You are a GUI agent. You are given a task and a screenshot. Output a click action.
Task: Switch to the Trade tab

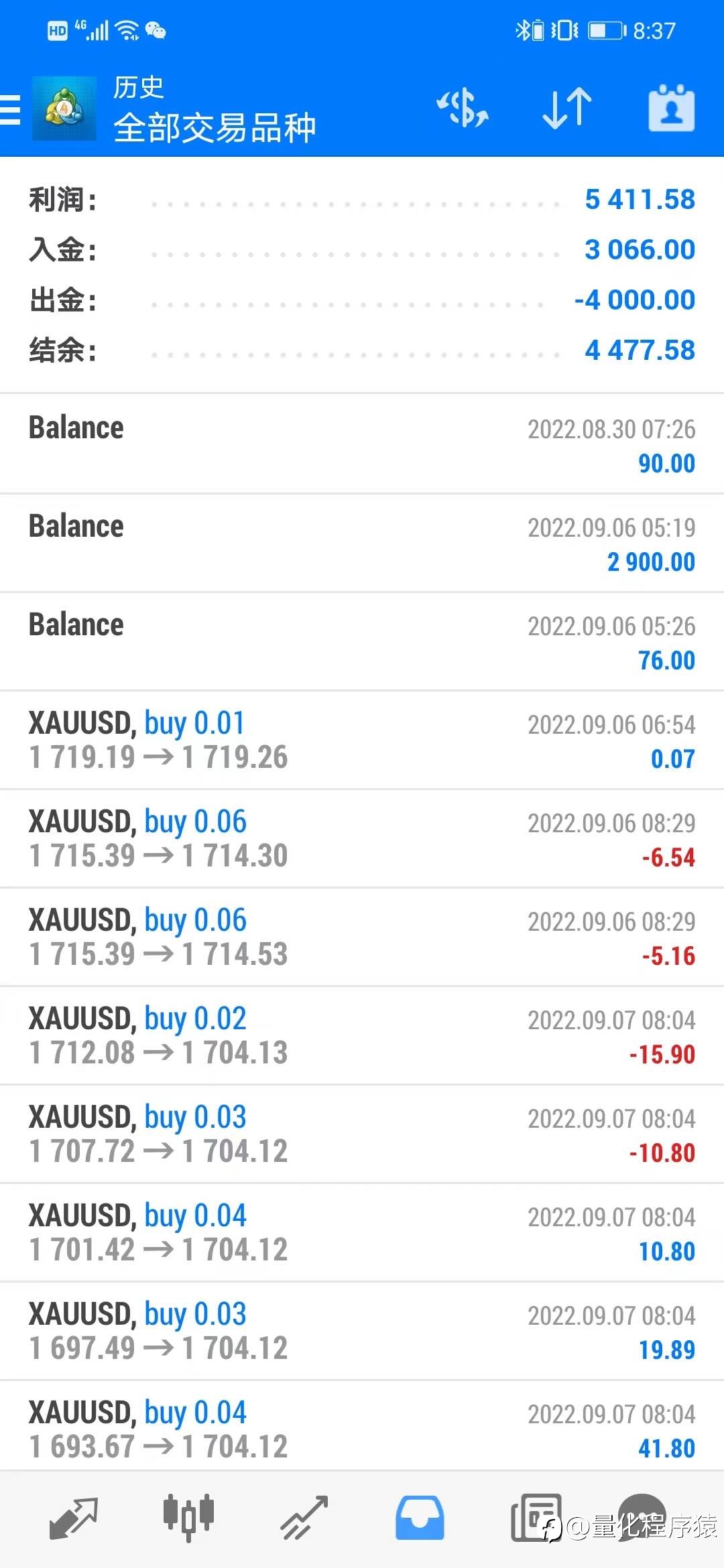(x=304, y=1518)
